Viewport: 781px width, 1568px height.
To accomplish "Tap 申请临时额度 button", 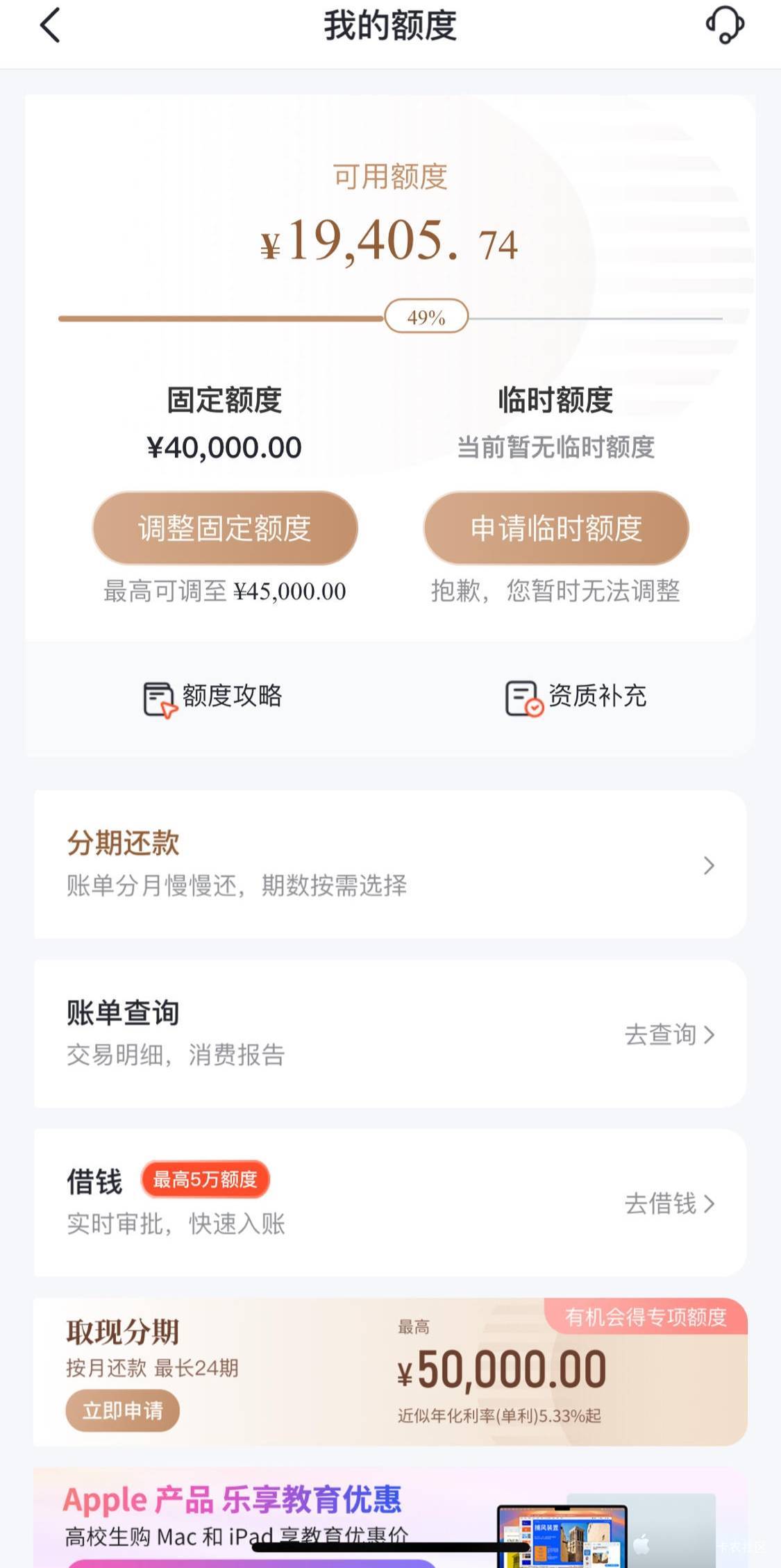I will tap(556, 528).
